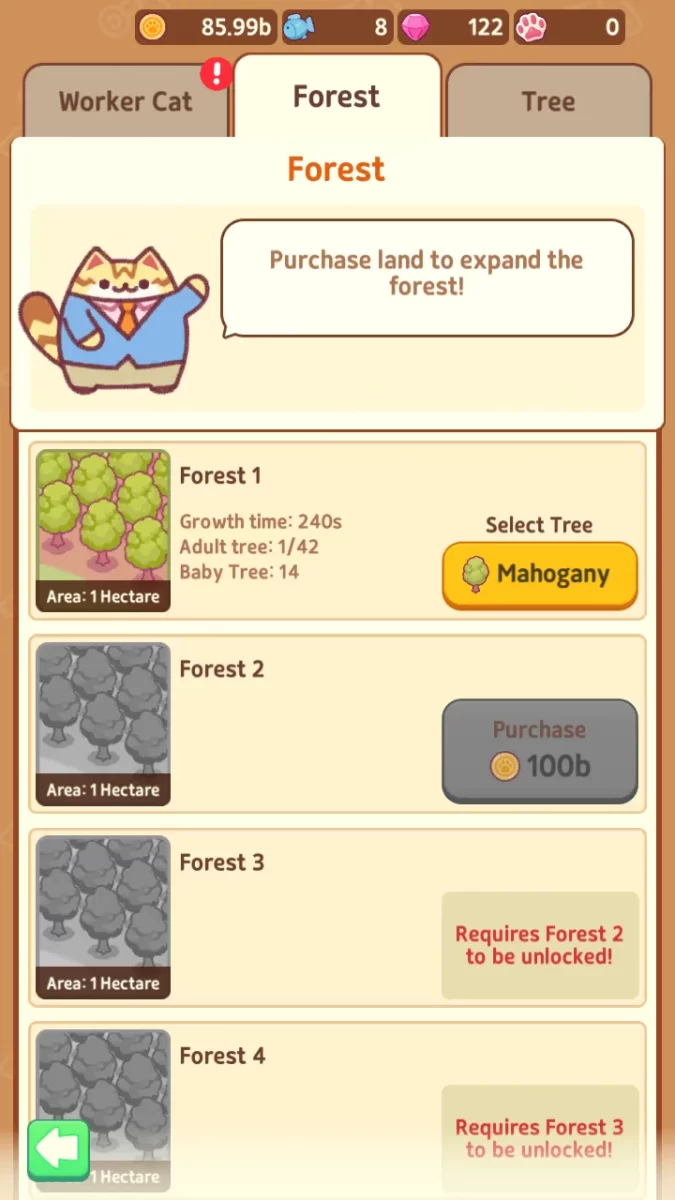Purchase Forest 2 for 100b
Viewport: 675px width, 1200px height.
pyautogui.click(x=539, y=750)
